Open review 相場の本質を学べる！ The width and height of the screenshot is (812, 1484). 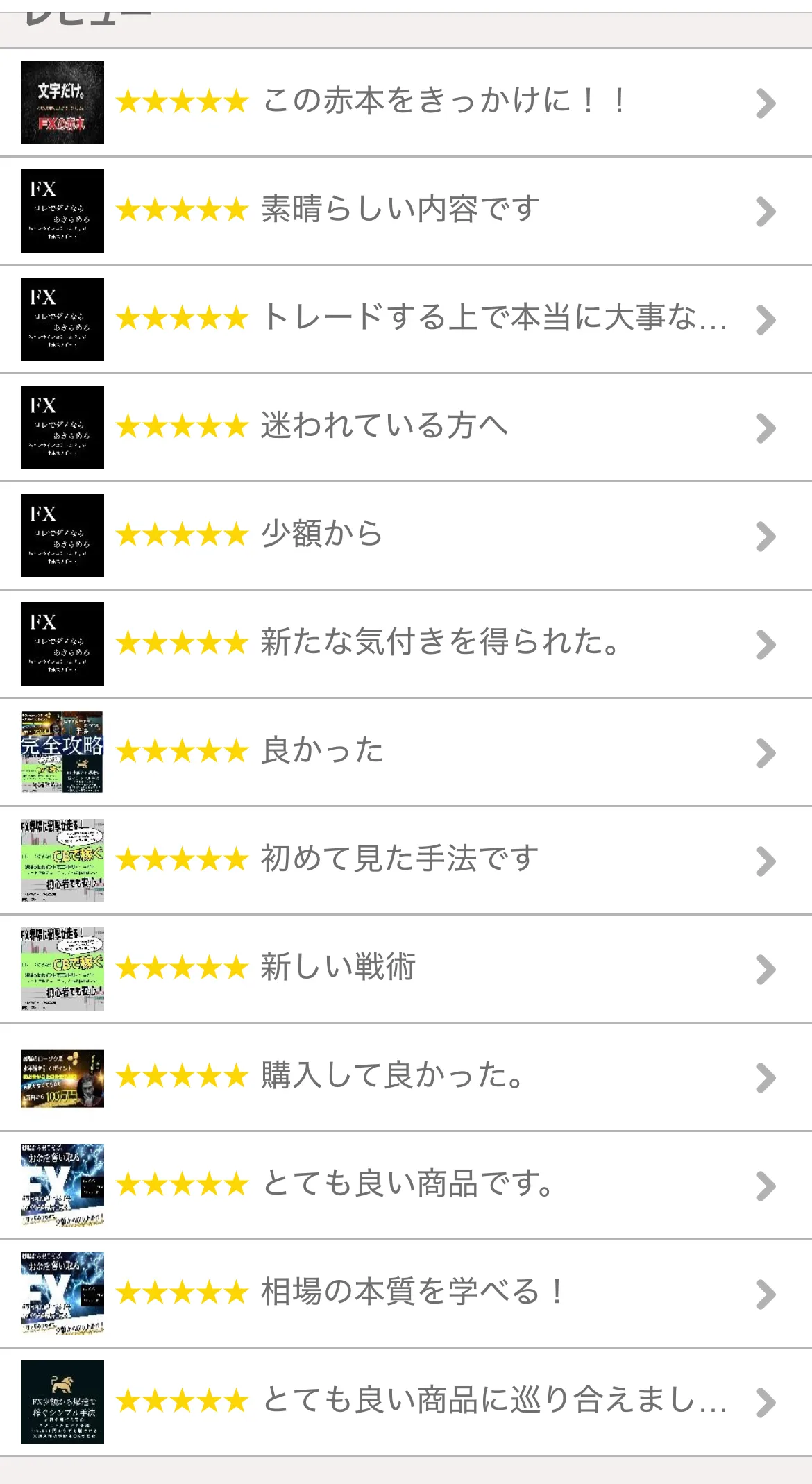pos(406,1294)
